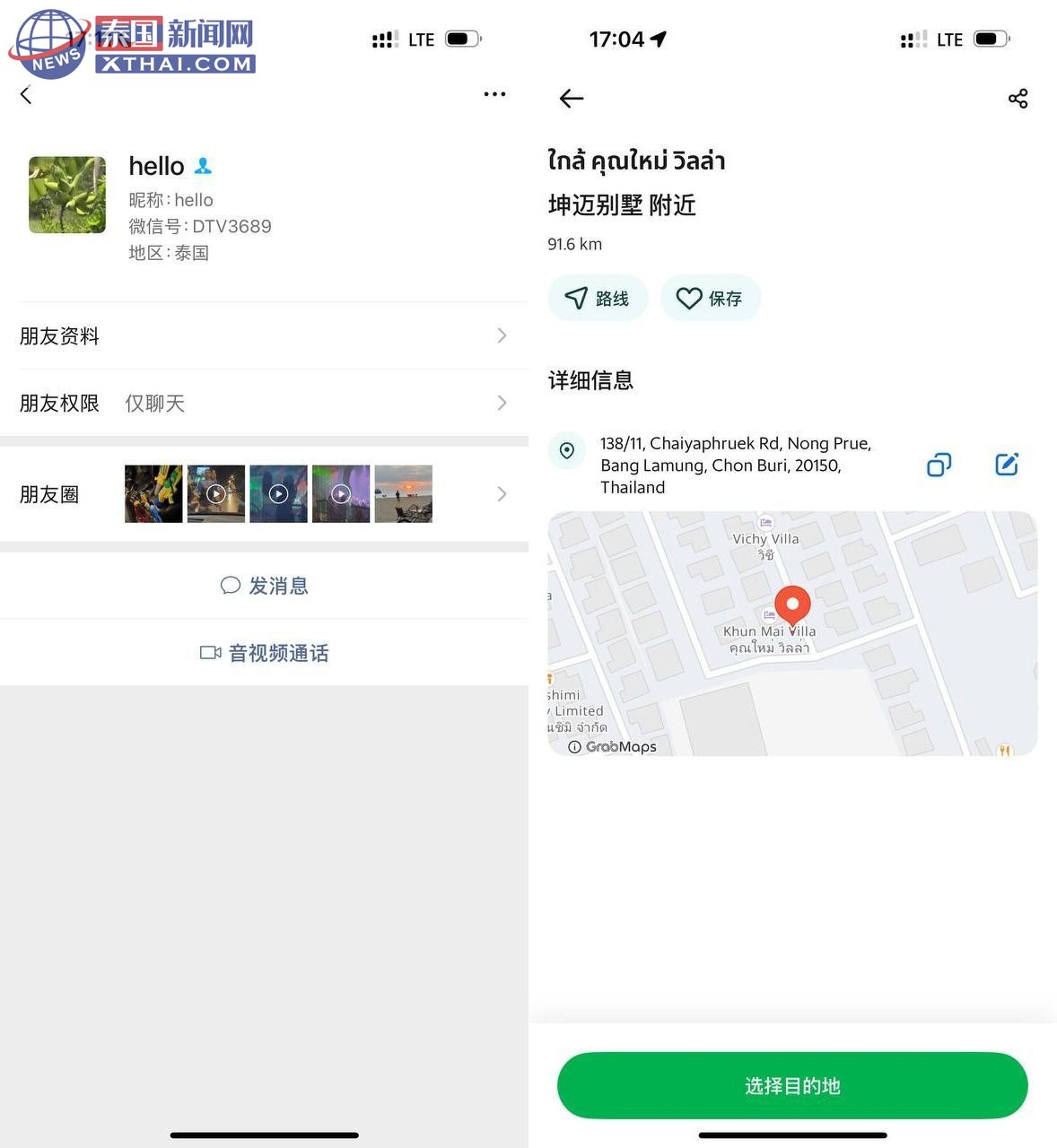Open hello's 朋友圈 moments

pos(264,494)
